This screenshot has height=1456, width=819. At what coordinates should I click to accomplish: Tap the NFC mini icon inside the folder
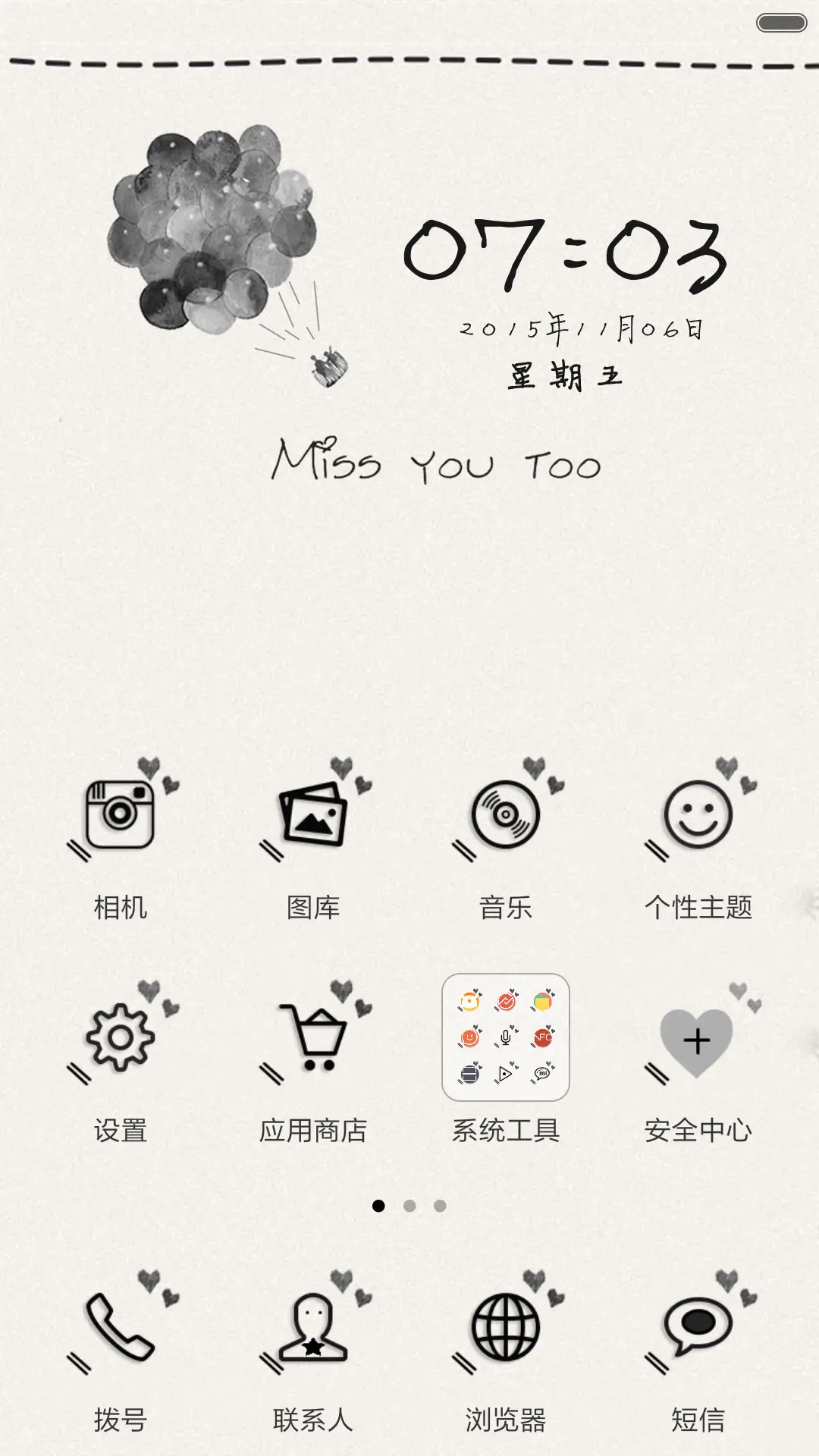[543, 1037]
